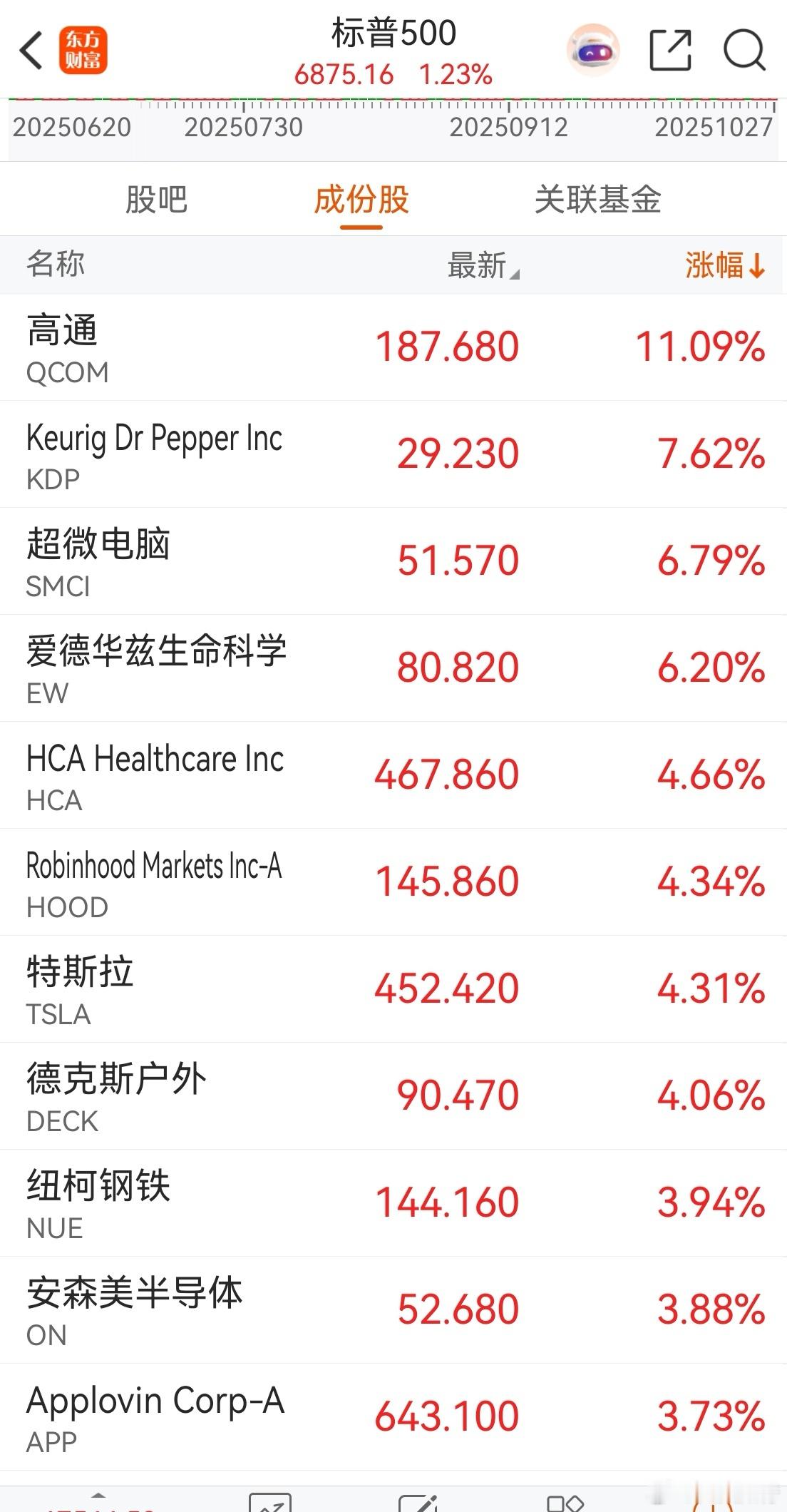Tap the share/export icon
The height and width of the screenshot is (1512, 787).
(x=670, y=50)
